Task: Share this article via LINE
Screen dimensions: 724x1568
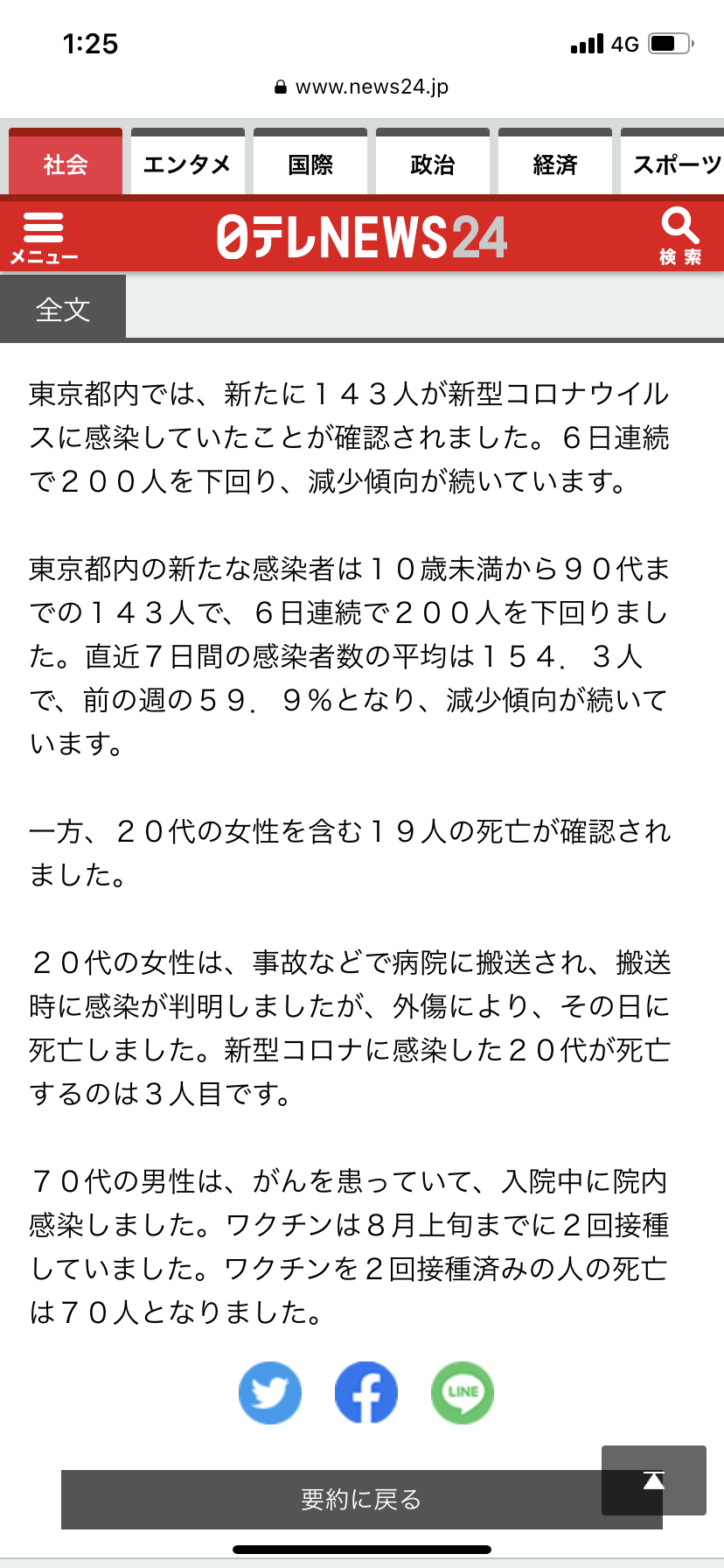Action: click(x=463, y=1392)
